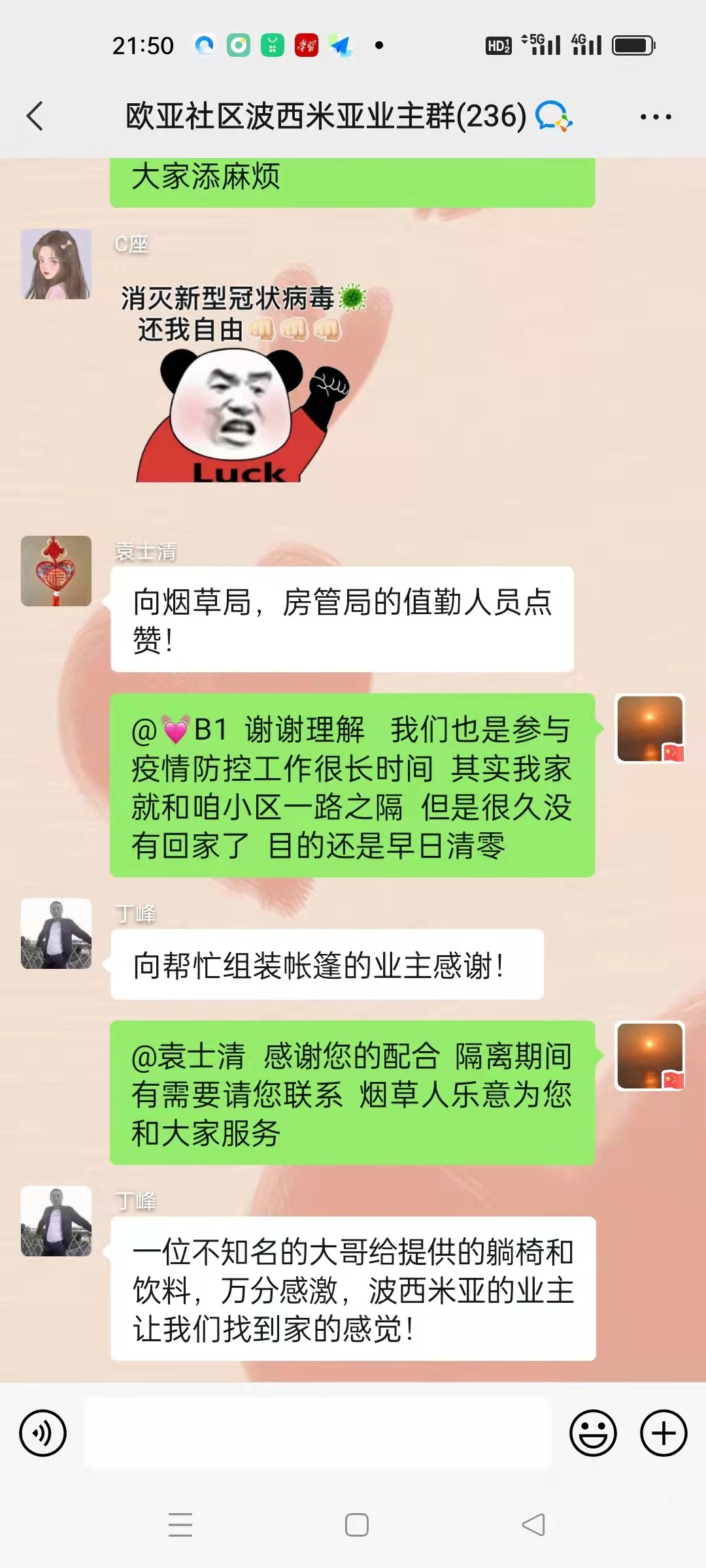The height and width of the screenshot is (1568, 706).
Task: Go back from the group chat
Action: [x=35, y=116]
